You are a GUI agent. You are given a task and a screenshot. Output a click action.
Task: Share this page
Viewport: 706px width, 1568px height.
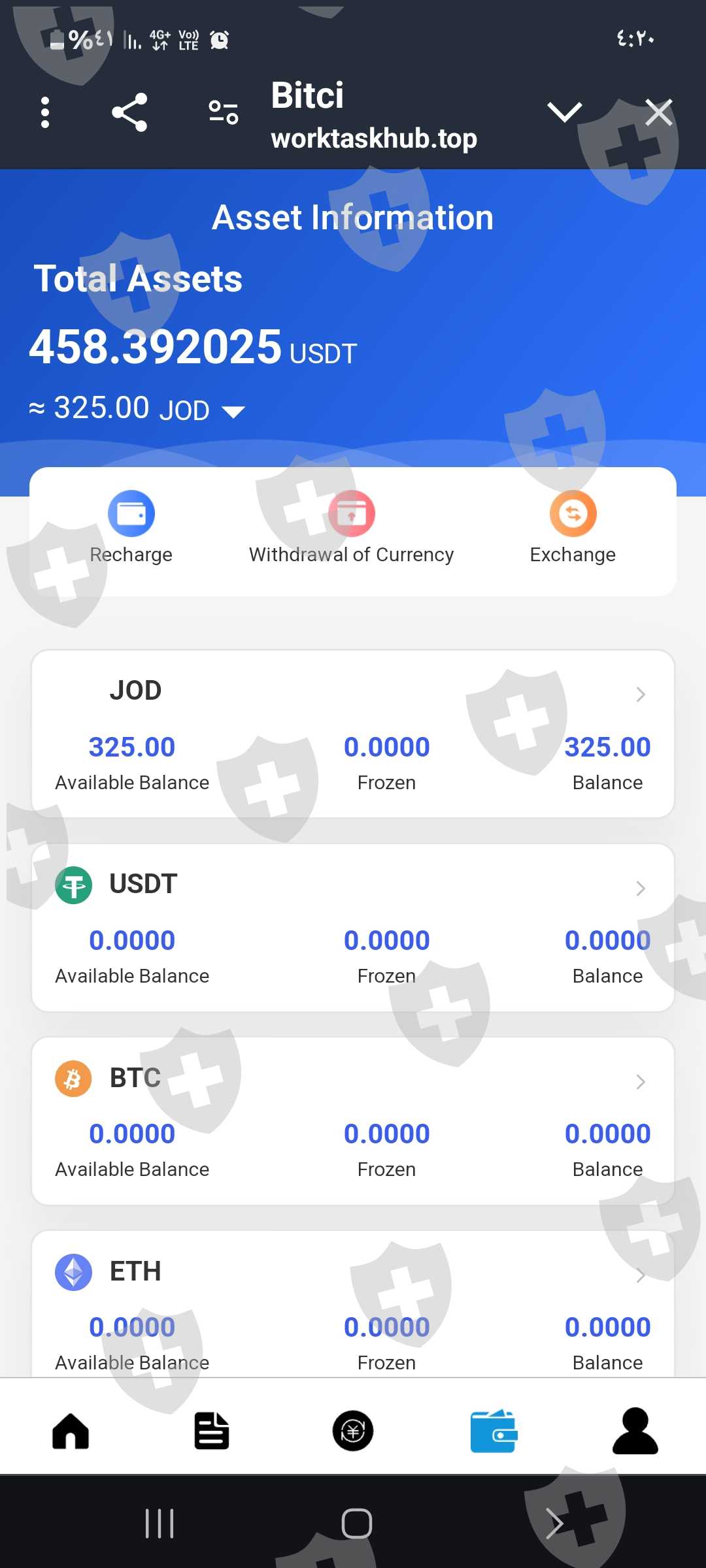[129, 112]
